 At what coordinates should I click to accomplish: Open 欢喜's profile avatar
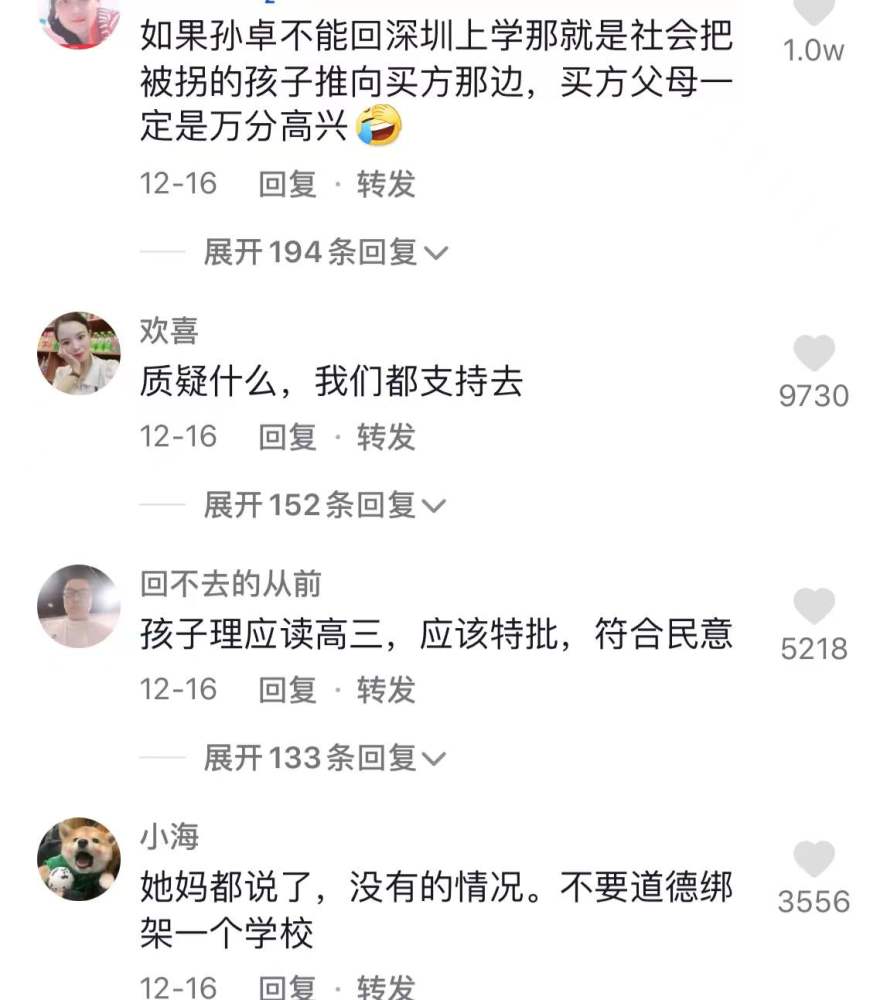[x=79, y=353]
